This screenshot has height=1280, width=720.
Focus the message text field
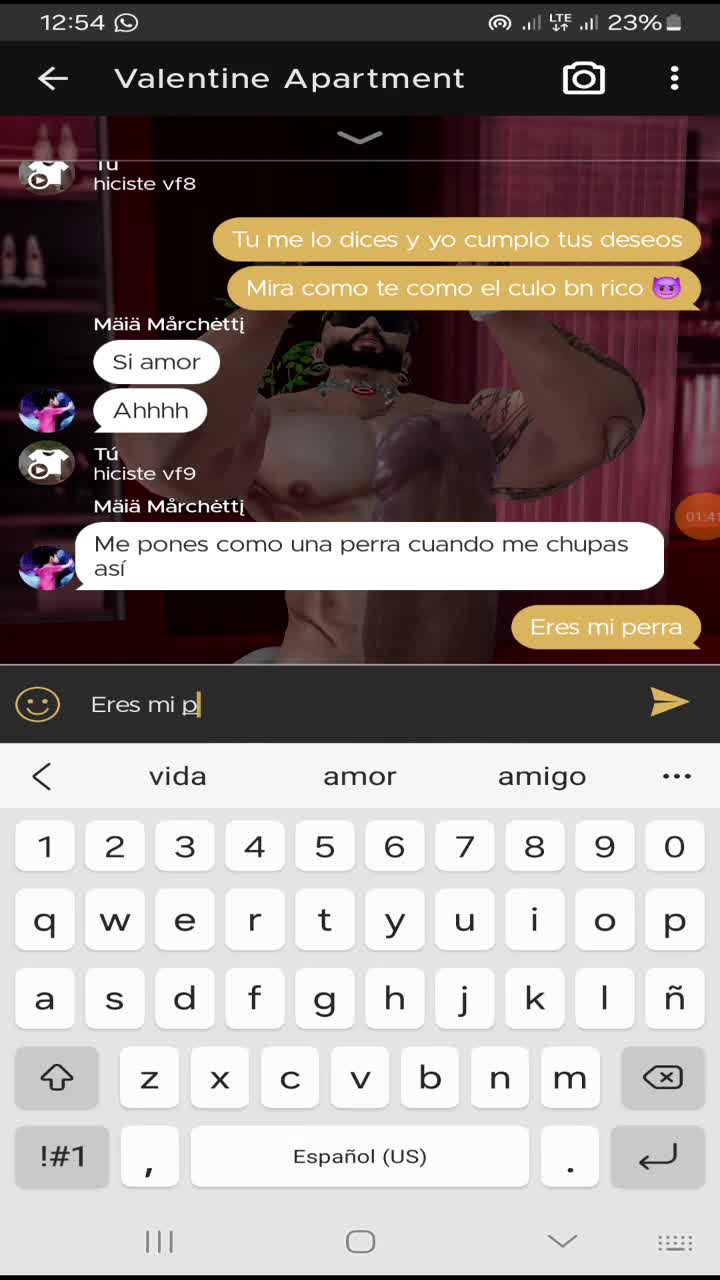click(350, 704)
